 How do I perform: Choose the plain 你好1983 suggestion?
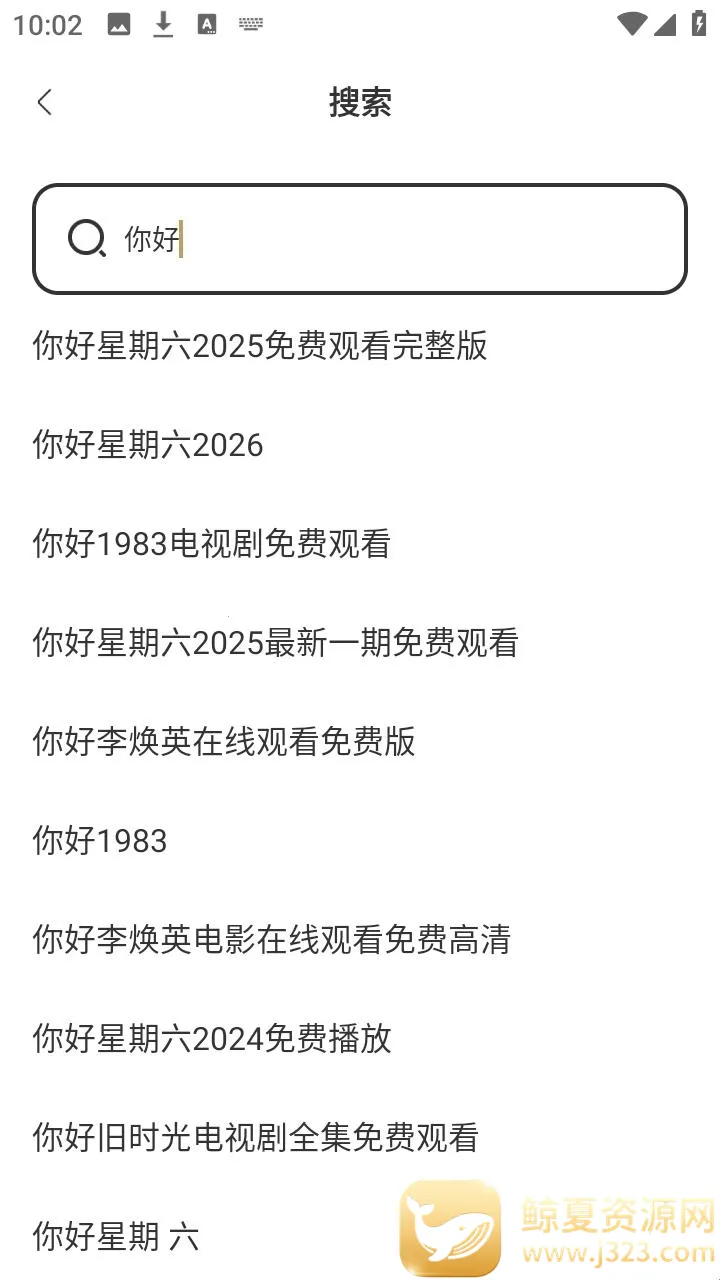[x=100, y=841]
